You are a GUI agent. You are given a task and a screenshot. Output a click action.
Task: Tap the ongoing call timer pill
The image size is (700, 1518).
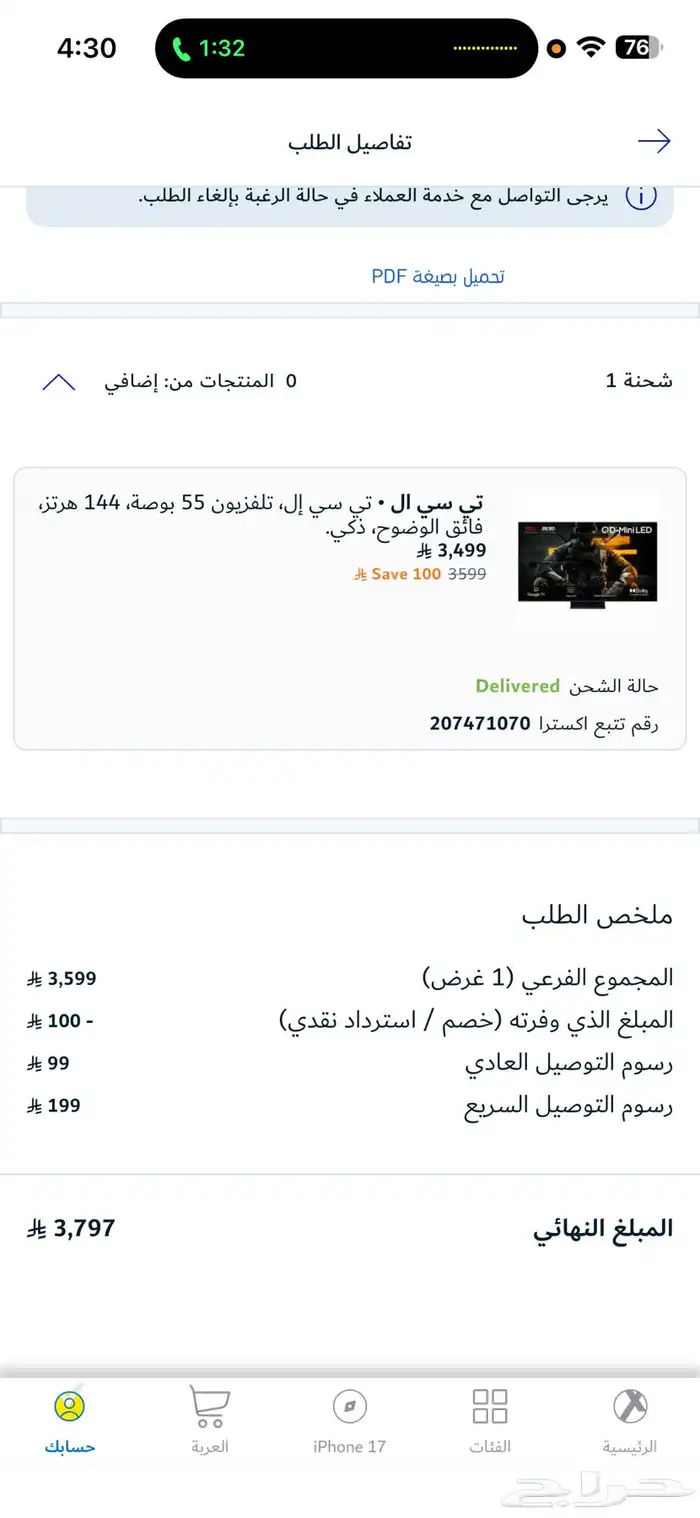tap(208, 48)
